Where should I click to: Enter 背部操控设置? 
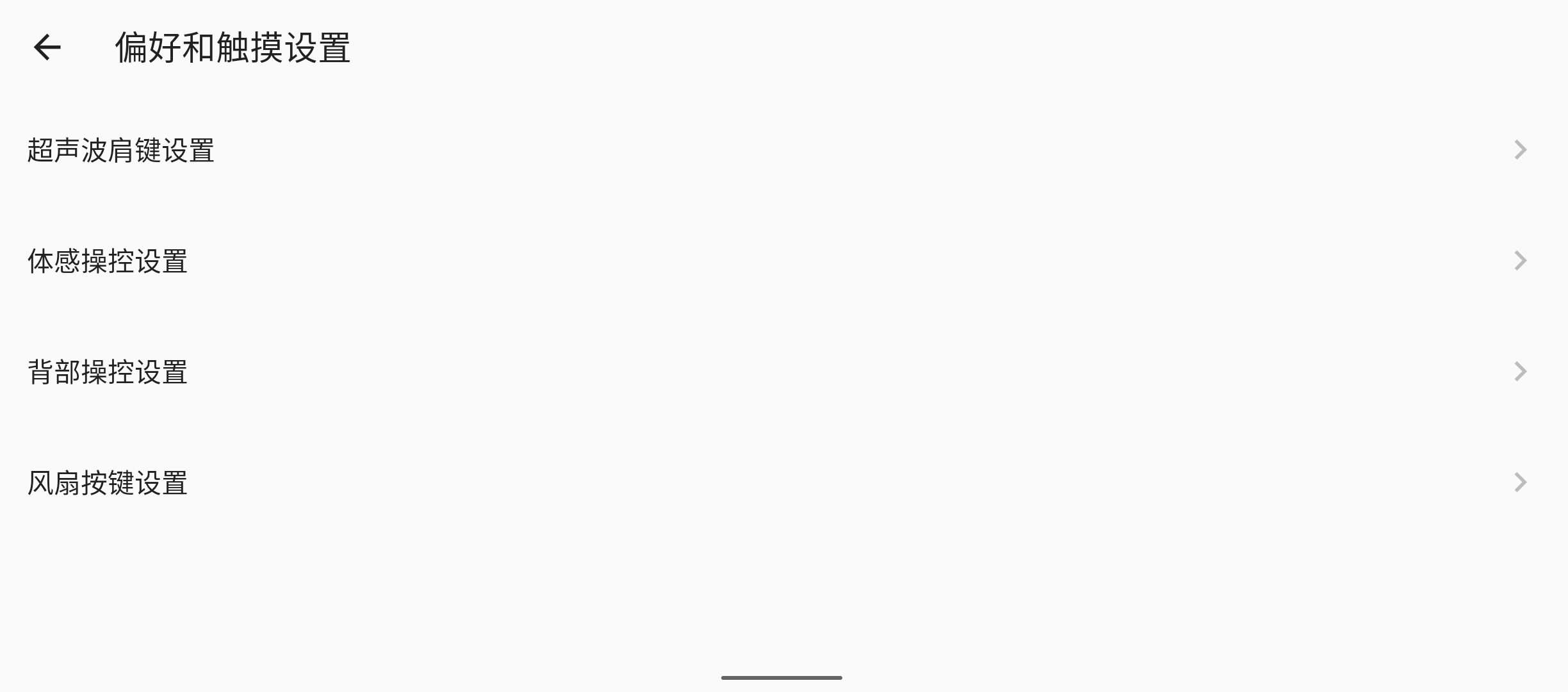(x=108, y=372)
